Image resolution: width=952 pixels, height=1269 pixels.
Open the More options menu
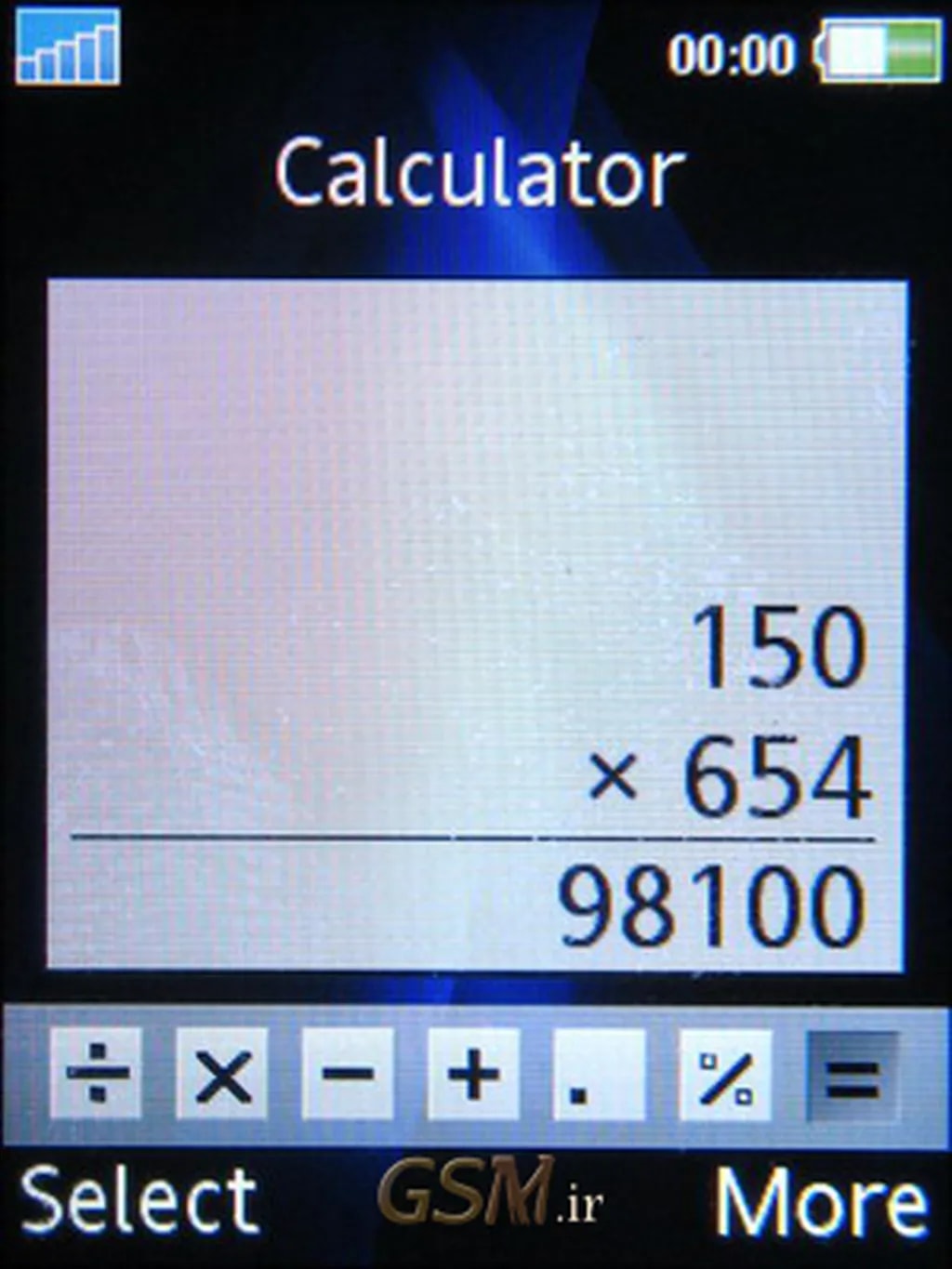(821, 1203)
